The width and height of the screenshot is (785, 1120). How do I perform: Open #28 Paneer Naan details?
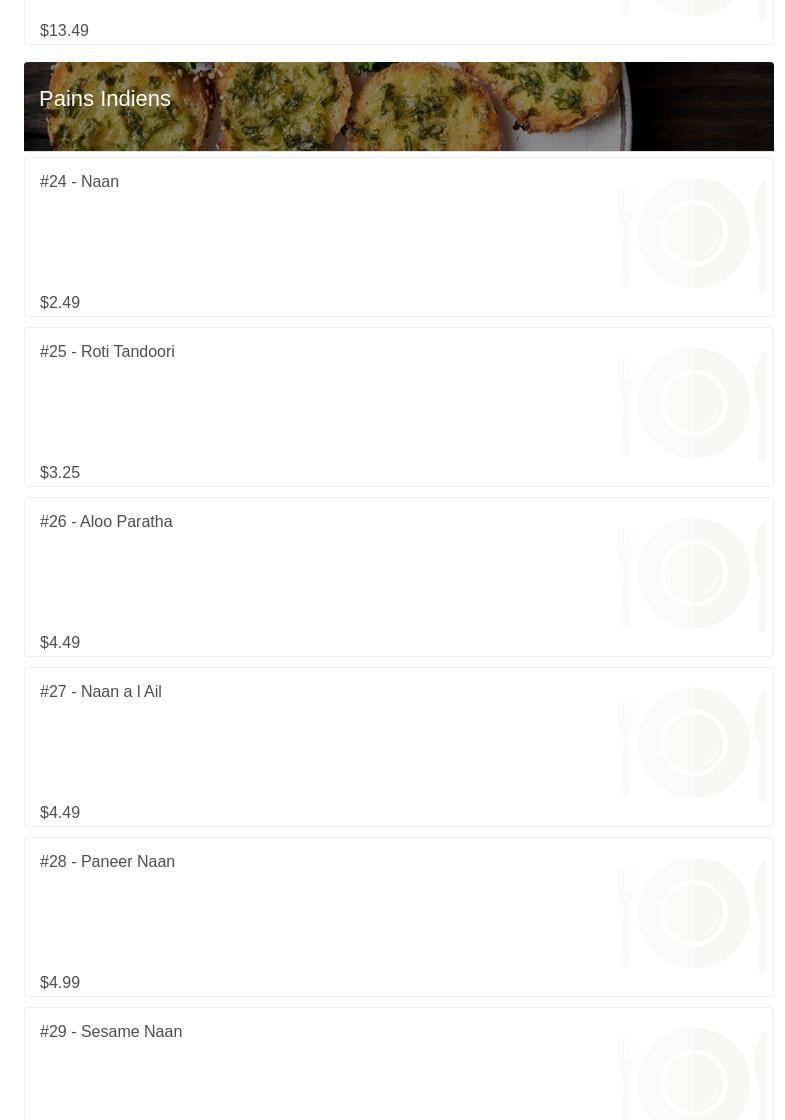click(398, 917)
